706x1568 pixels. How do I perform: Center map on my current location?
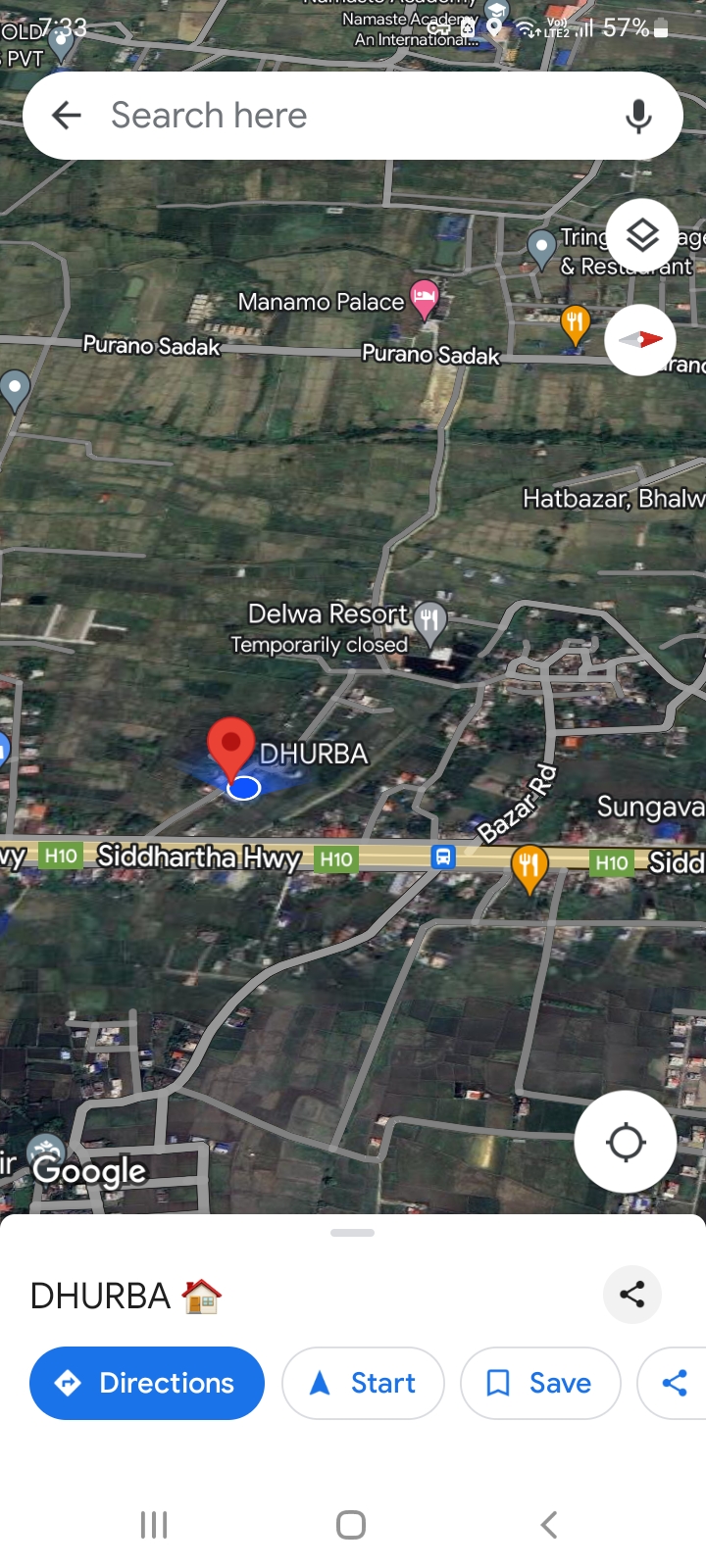tap(626, 1142)
